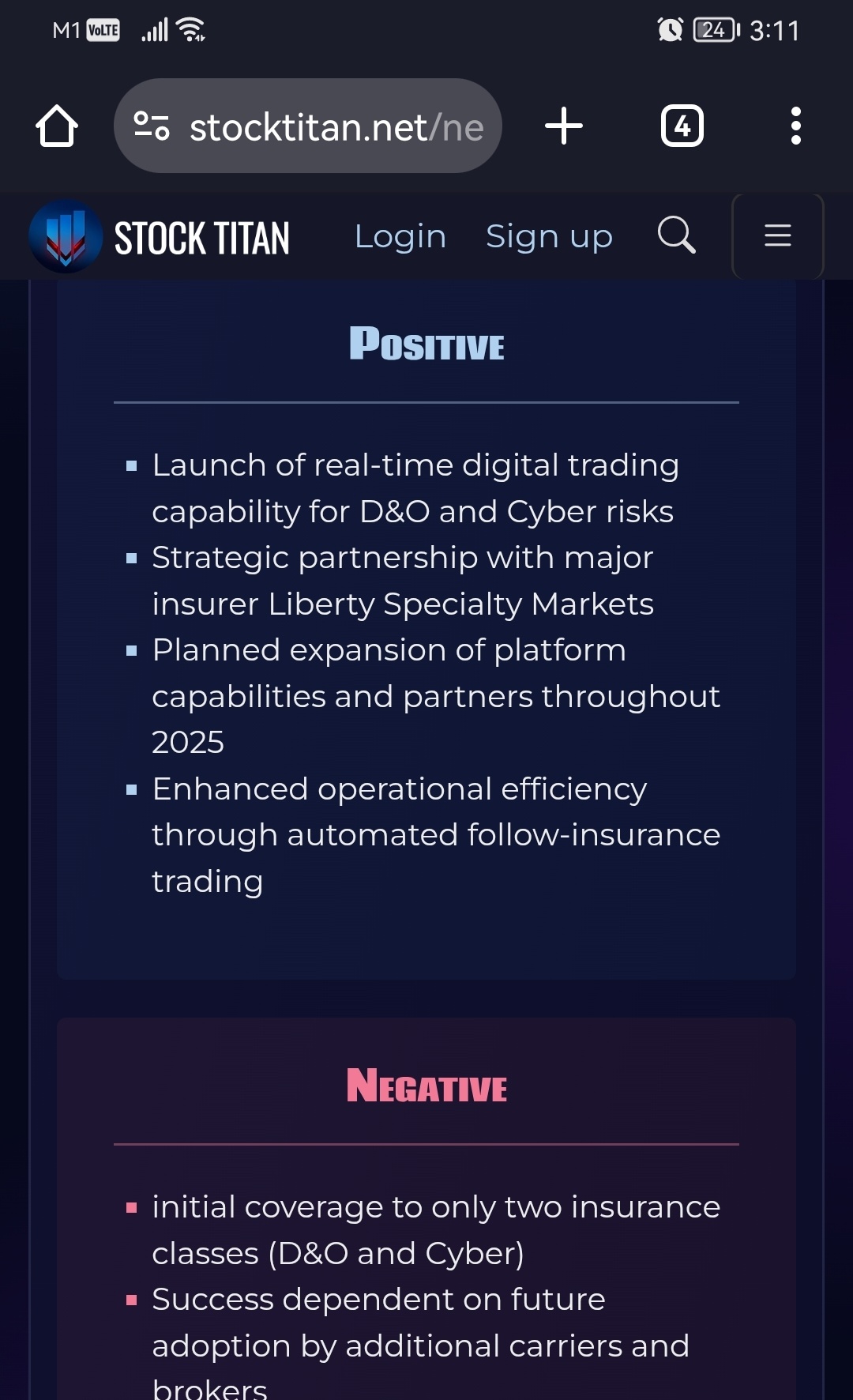
Task: Open the hamburger navigation menu
Action: [778, 235]
